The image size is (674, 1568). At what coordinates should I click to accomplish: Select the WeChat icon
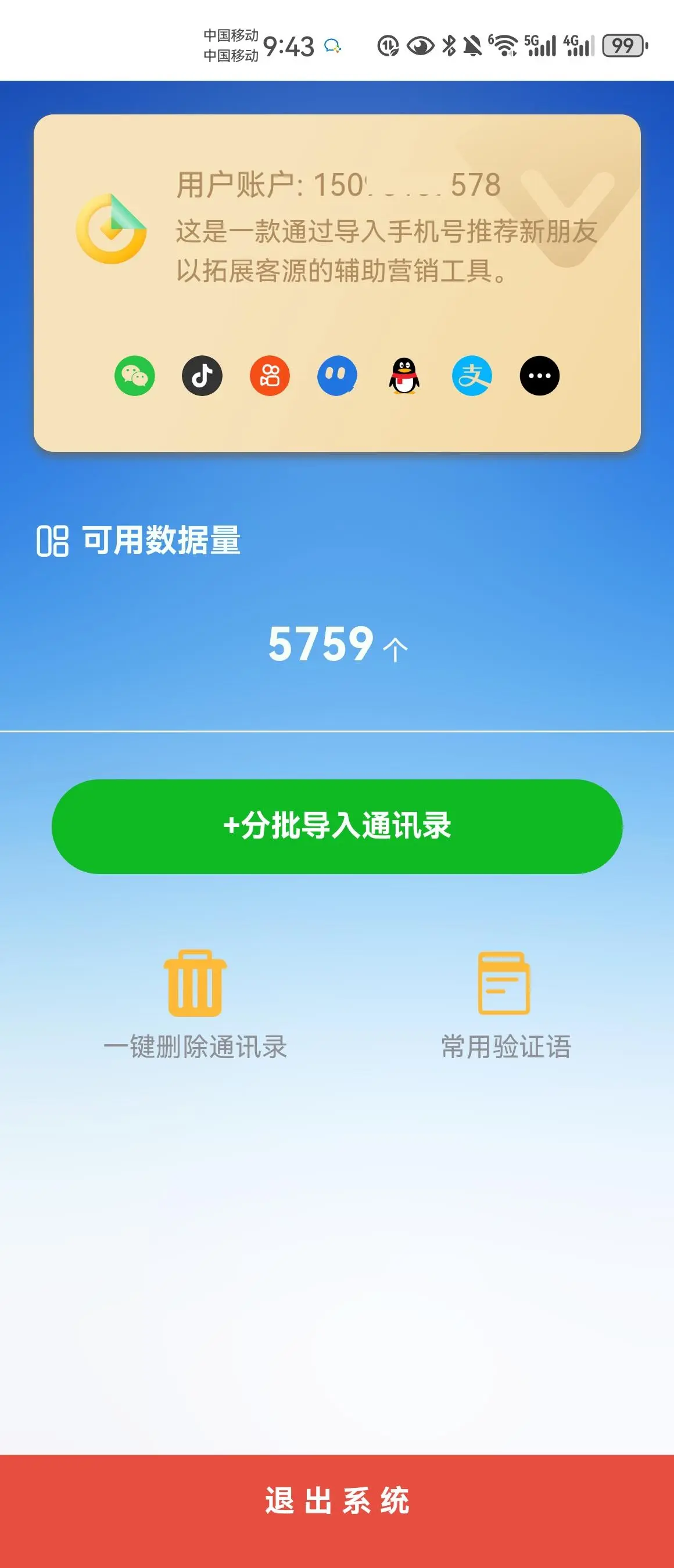(135, 376)
